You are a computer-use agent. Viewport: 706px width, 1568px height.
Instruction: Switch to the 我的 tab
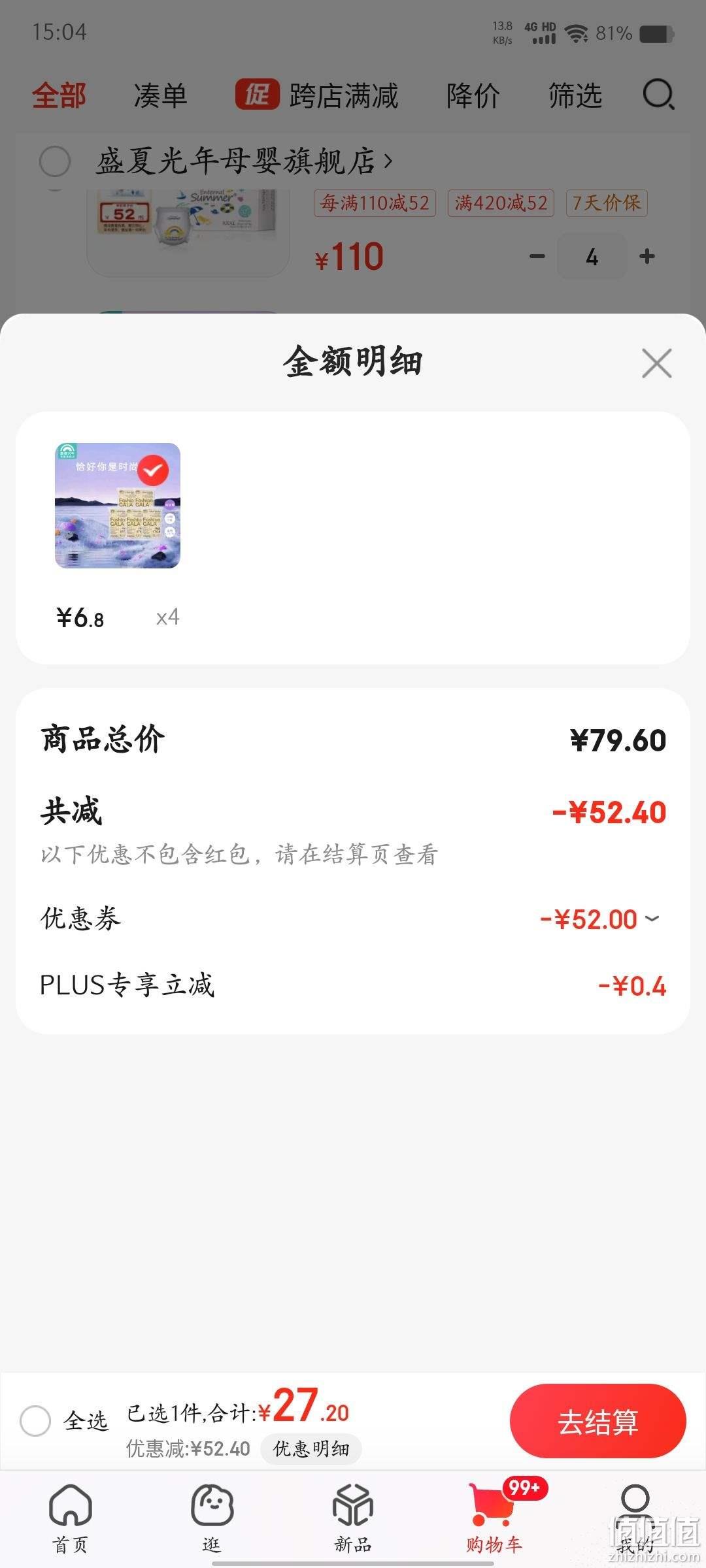coord(635,1518)
